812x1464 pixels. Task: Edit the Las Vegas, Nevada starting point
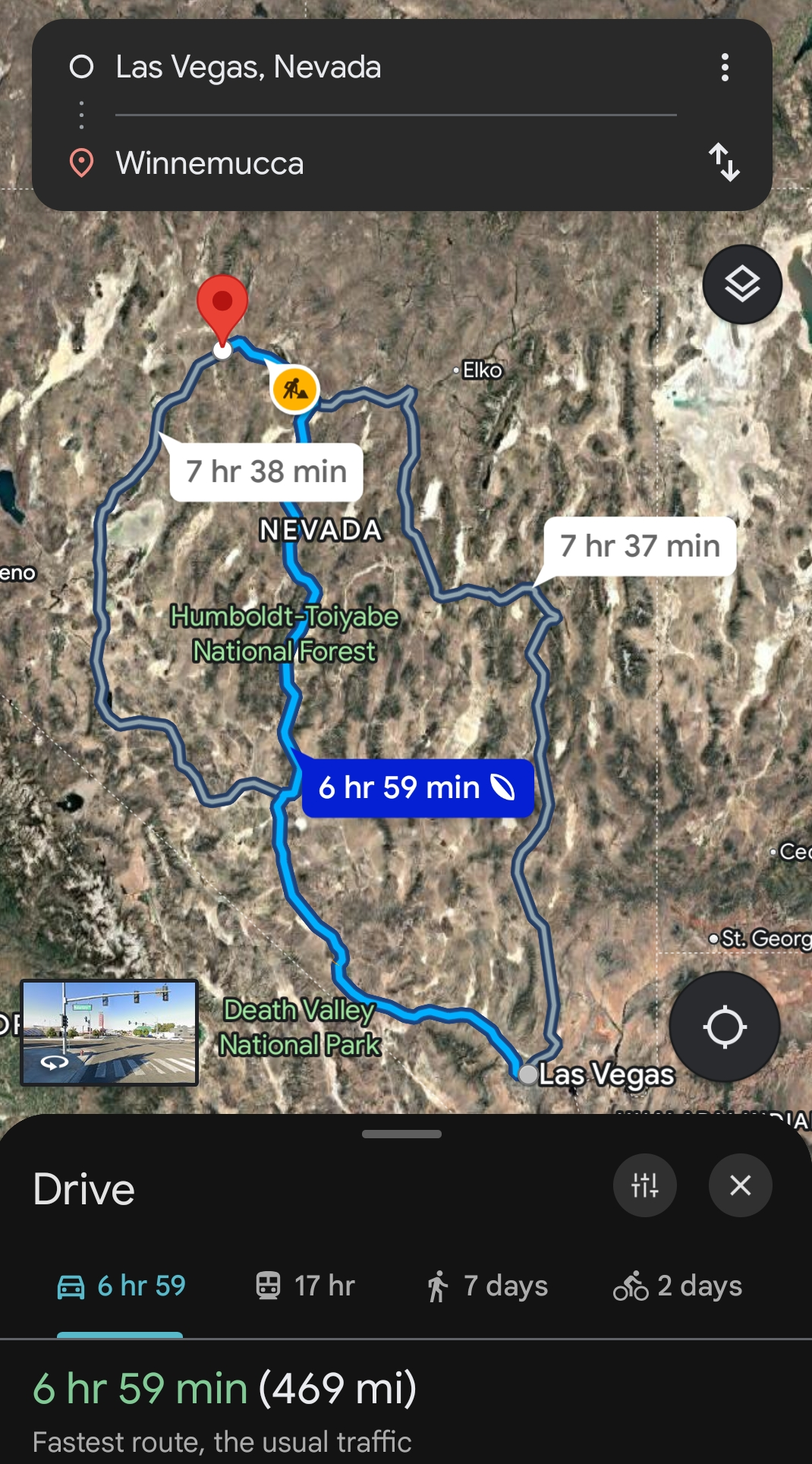[395, 68]
